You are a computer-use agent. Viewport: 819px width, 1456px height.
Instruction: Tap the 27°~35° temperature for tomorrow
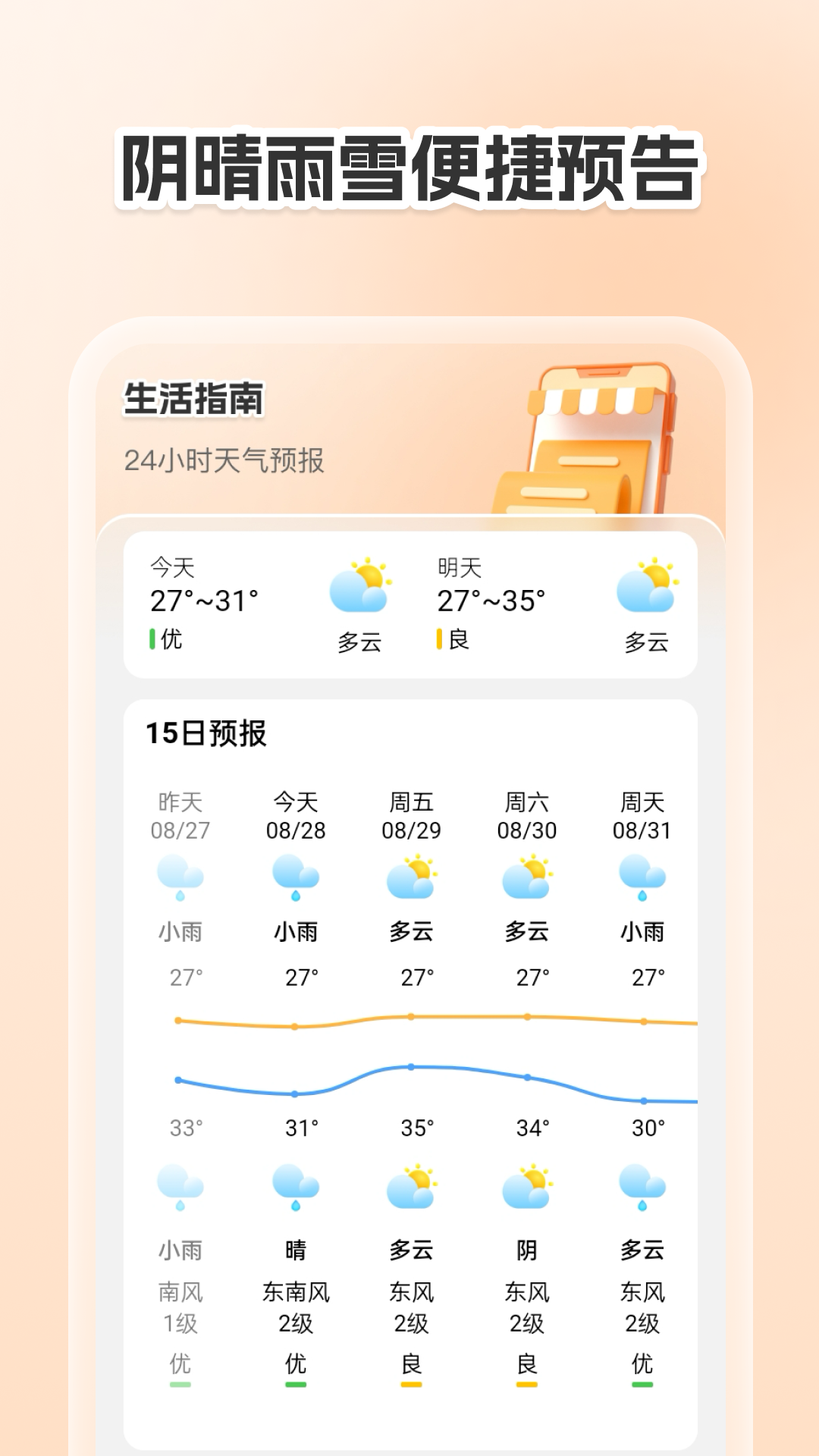pos(490,601)
